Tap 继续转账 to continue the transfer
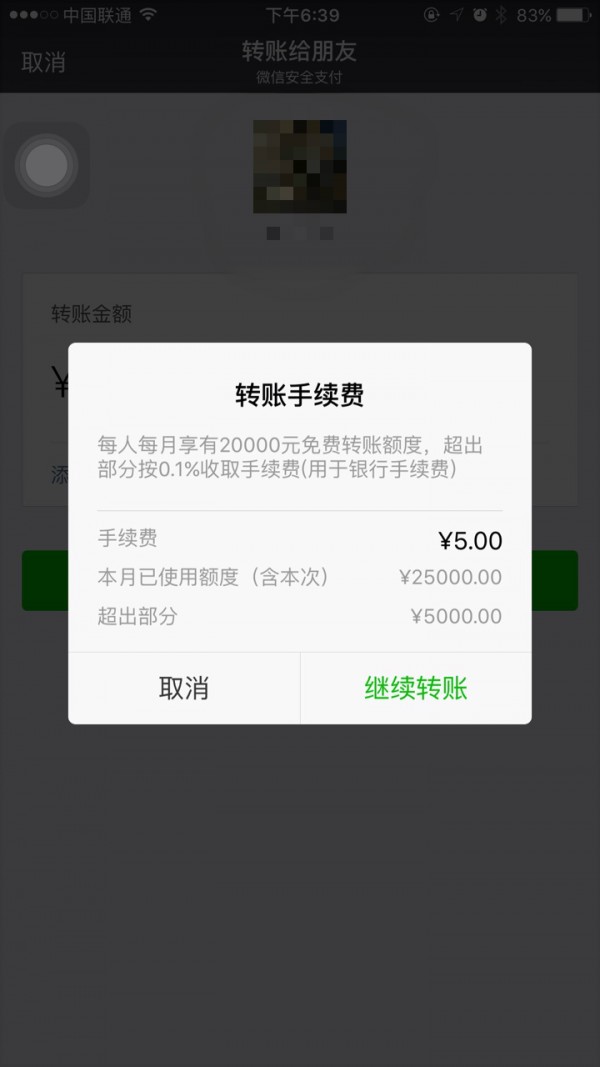 click(x=416, y=688)
